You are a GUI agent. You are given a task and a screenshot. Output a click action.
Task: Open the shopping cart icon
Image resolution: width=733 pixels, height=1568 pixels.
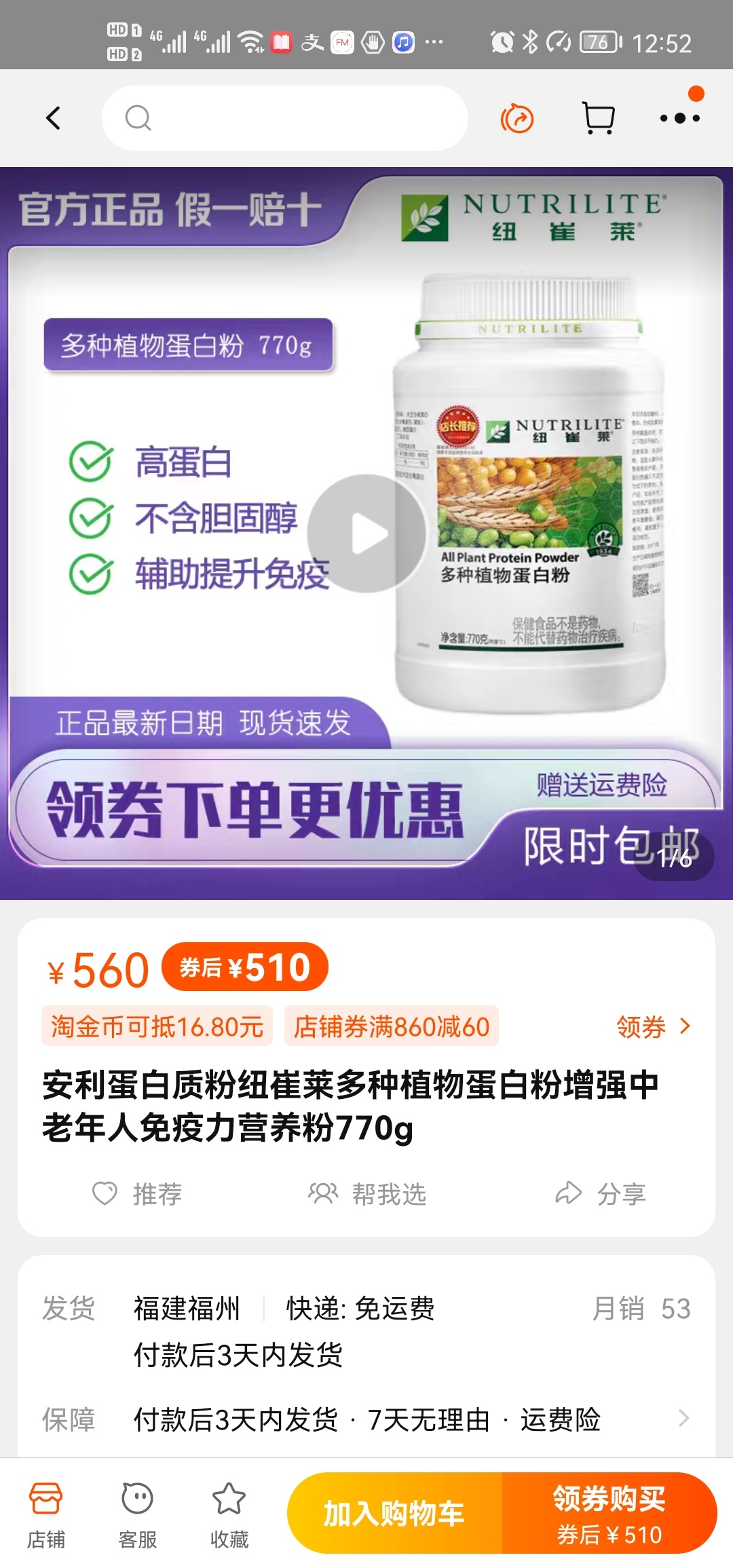pos(599,118)
